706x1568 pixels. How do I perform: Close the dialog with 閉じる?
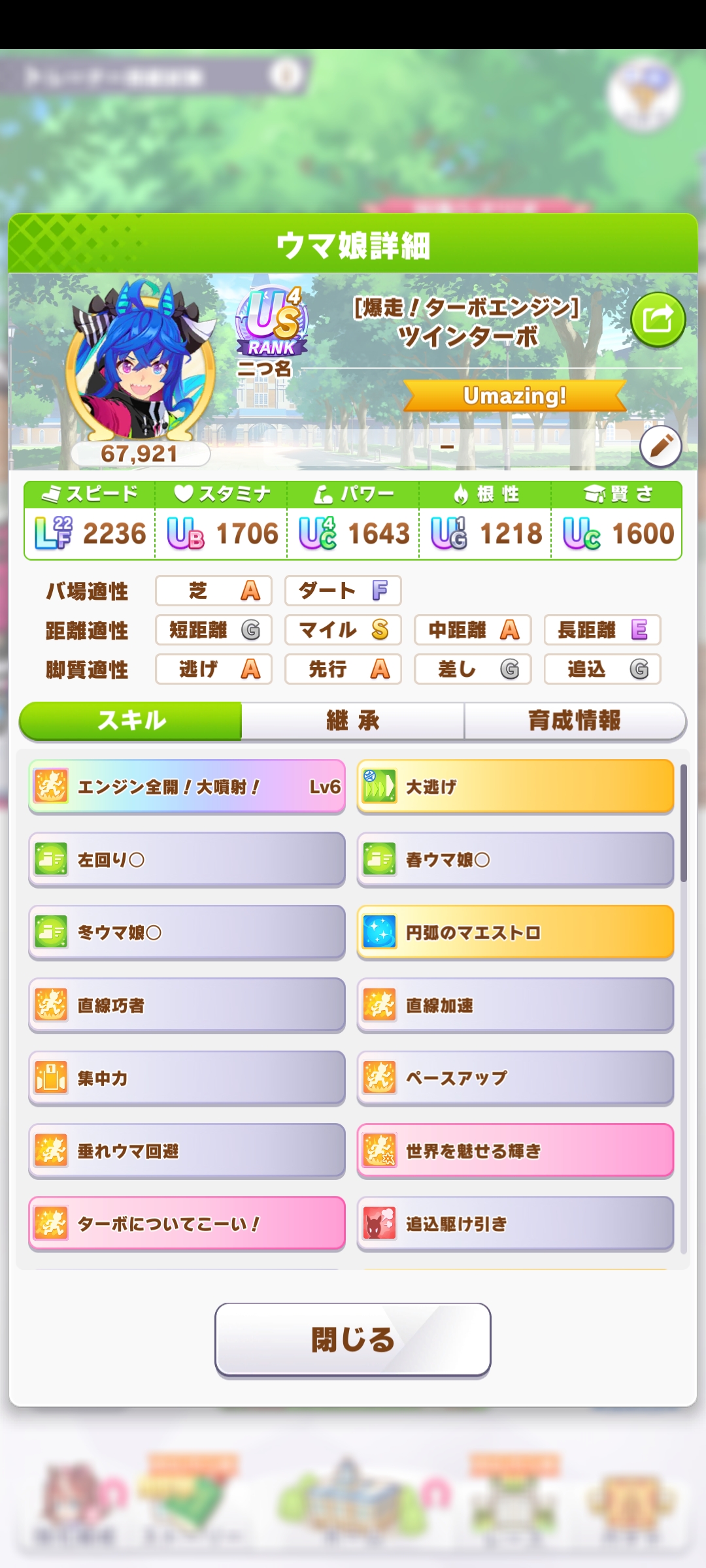coord(353,1340)
